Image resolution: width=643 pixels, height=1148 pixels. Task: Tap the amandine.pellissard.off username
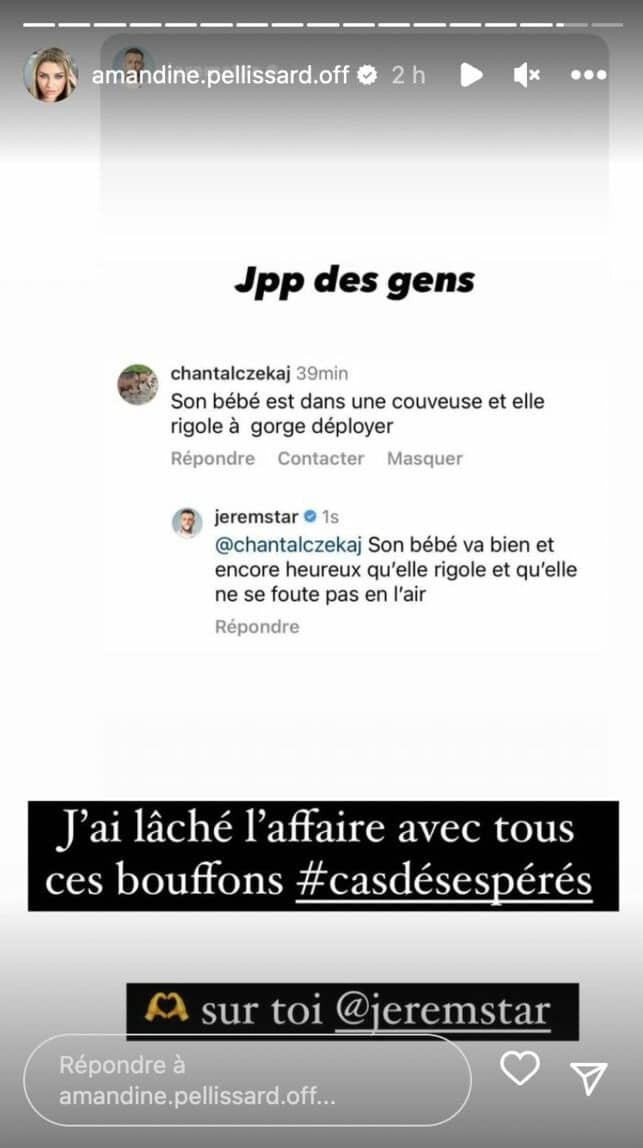[x=221, y=75]
